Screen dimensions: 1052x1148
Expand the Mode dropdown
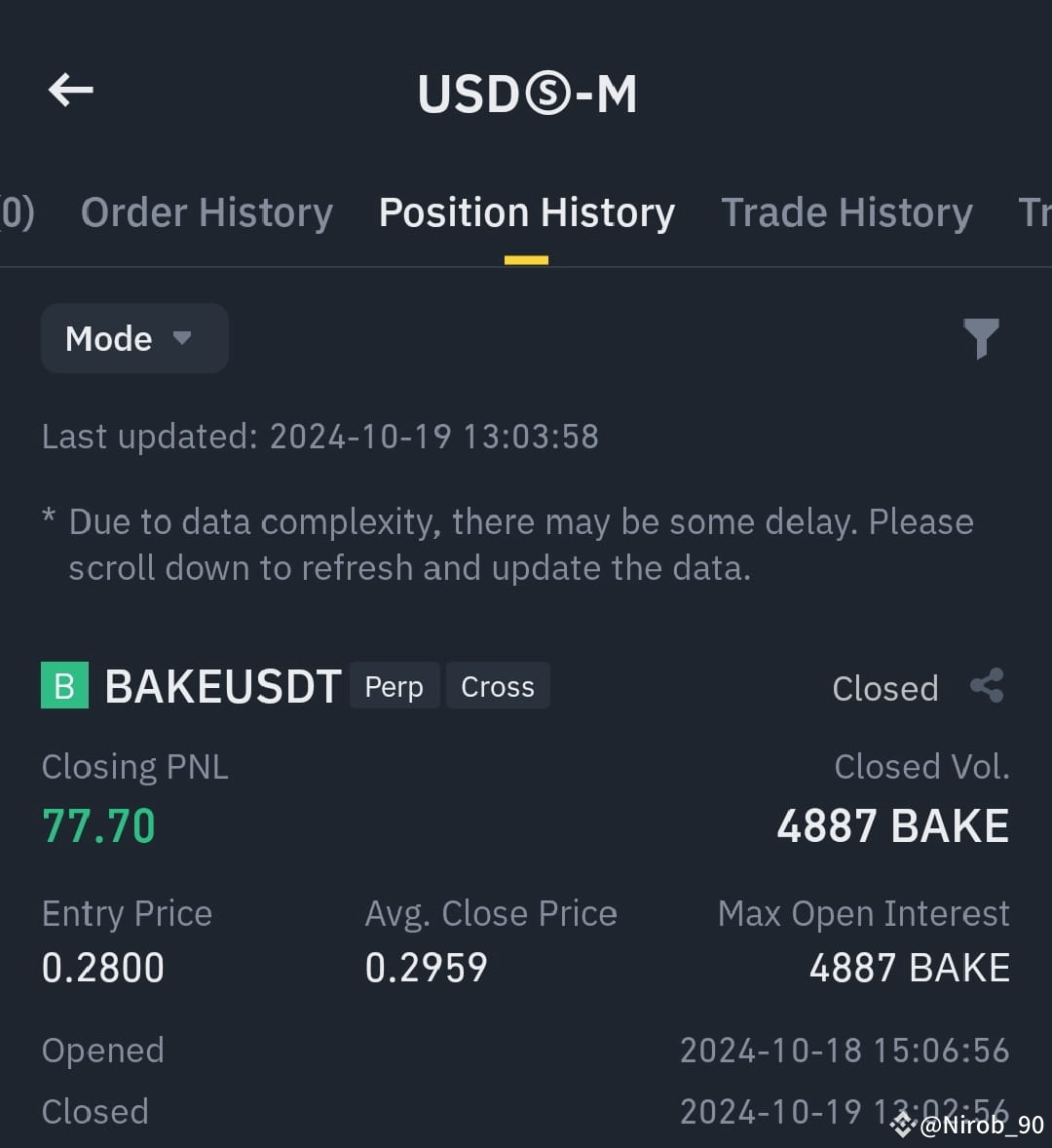coord(134,338)
